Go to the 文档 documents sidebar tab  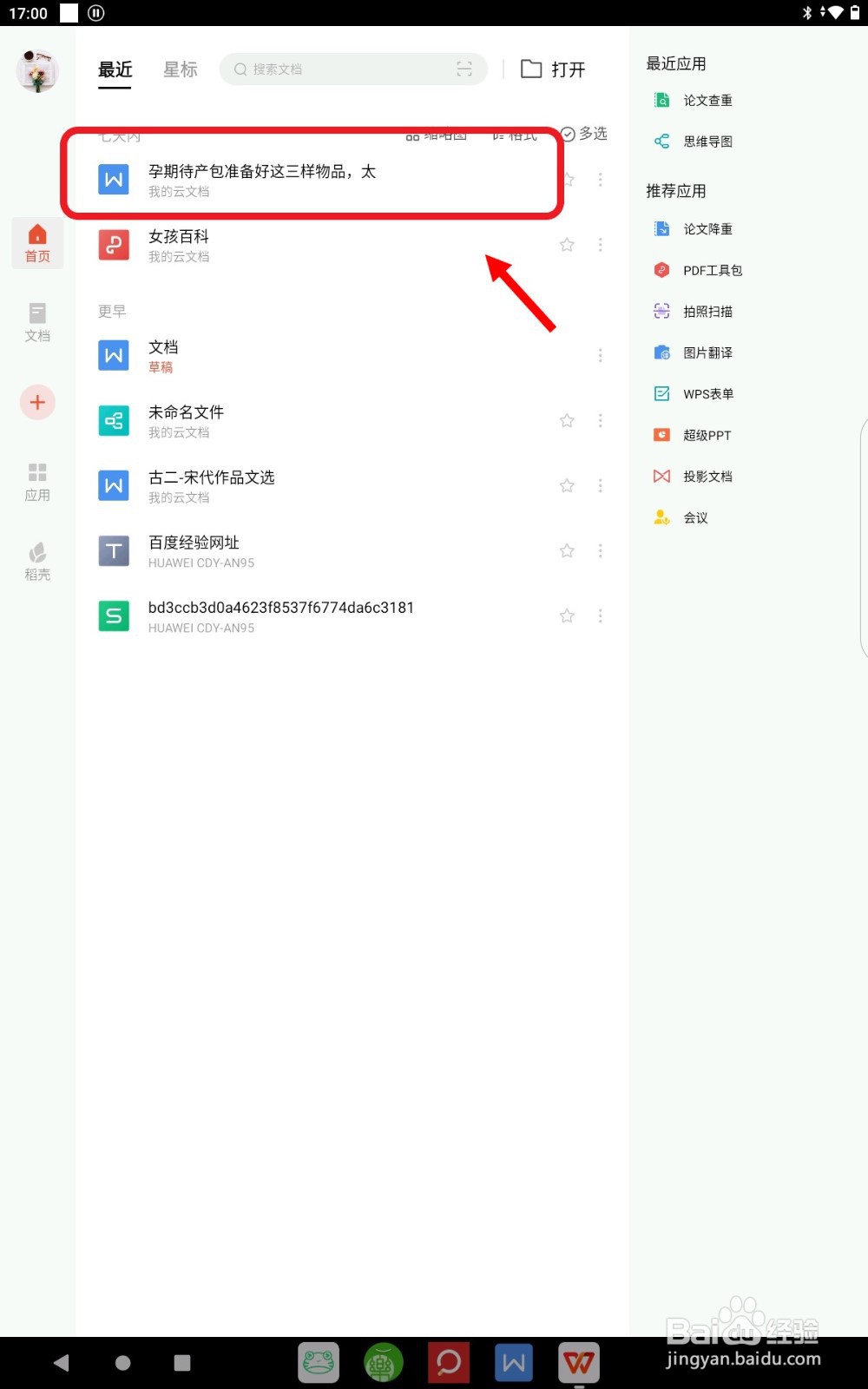pos(37,322)
